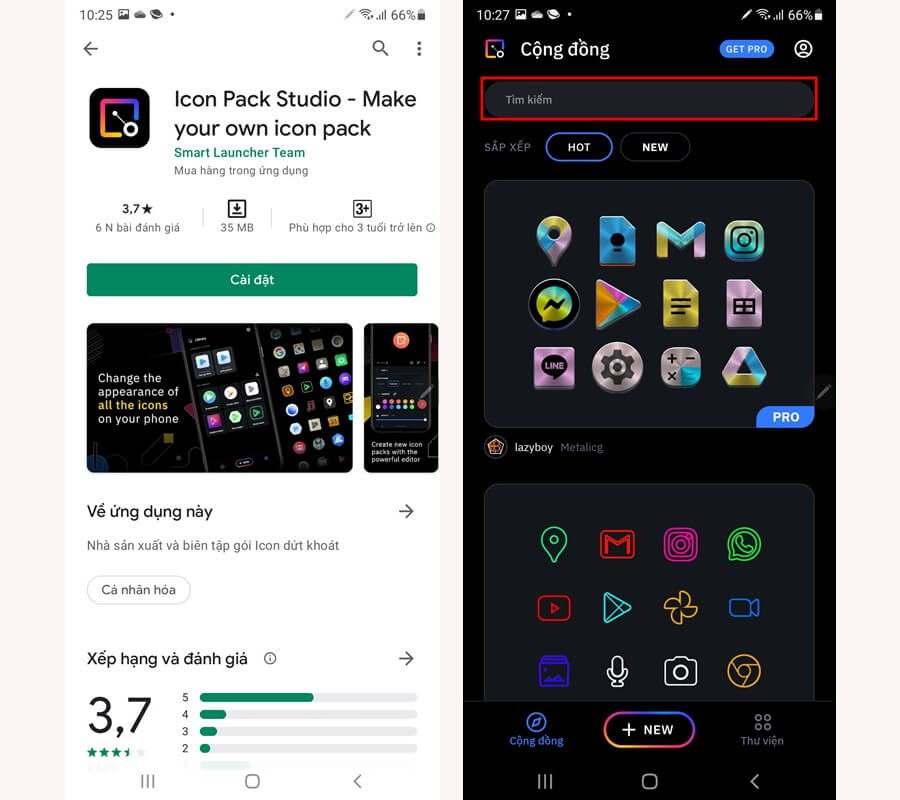Tap the GET PRO button
The image size is (900, 800).
pos(746,49)
